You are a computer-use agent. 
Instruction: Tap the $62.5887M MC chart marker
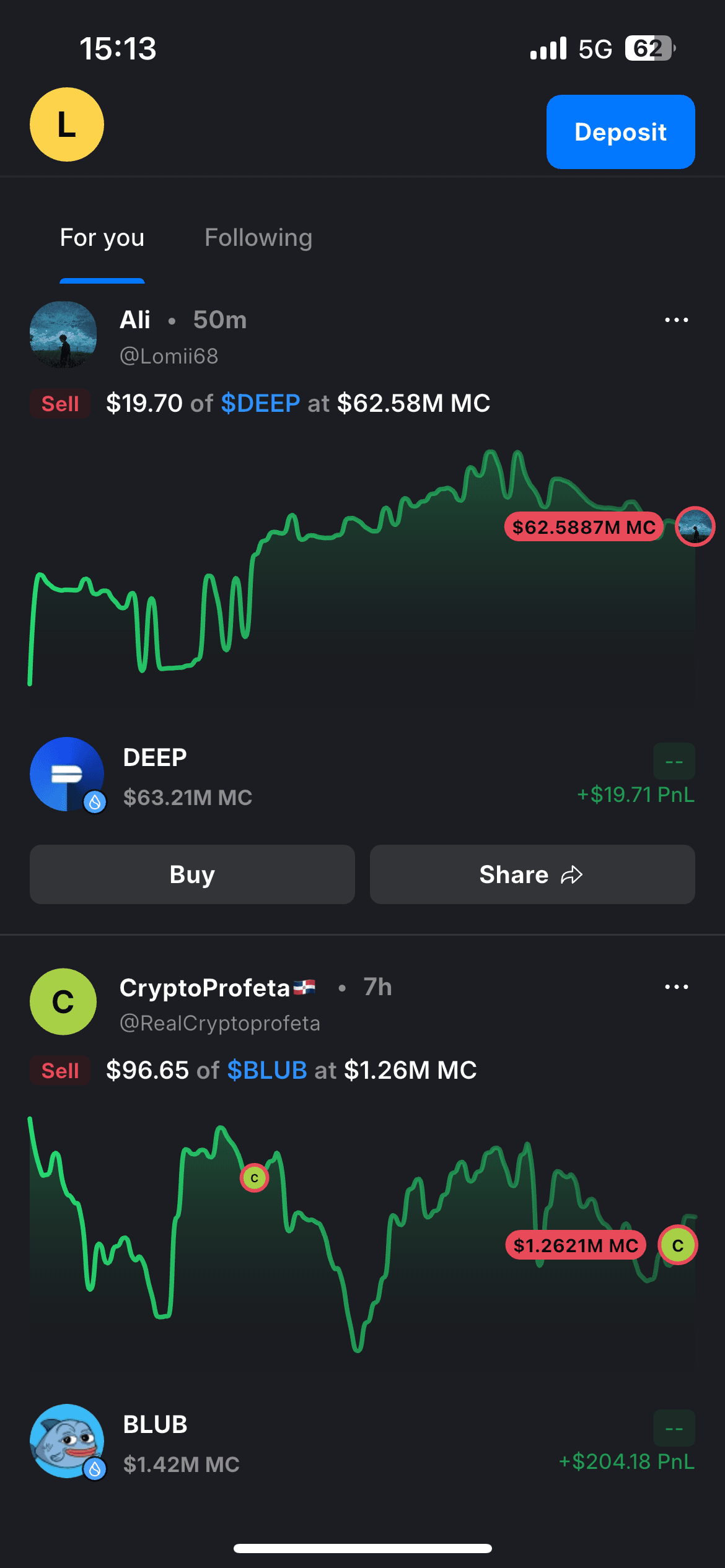point(583,527)
